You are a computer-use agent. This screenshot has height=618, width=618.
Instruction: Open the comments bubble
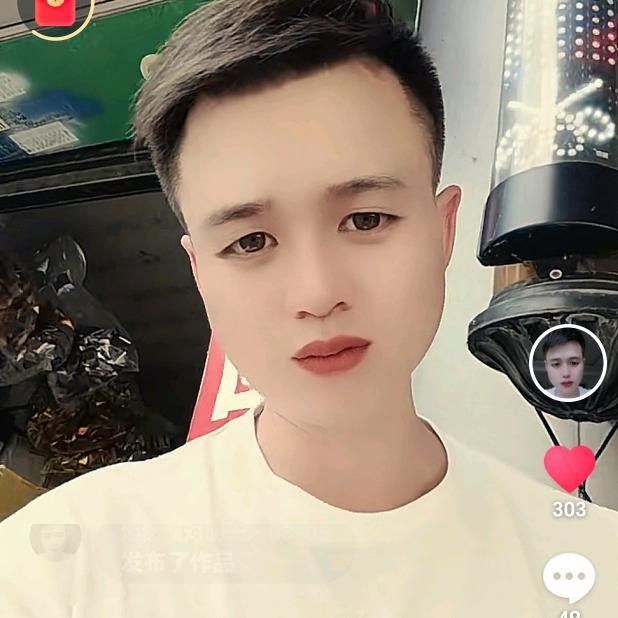tap(569, 577)
